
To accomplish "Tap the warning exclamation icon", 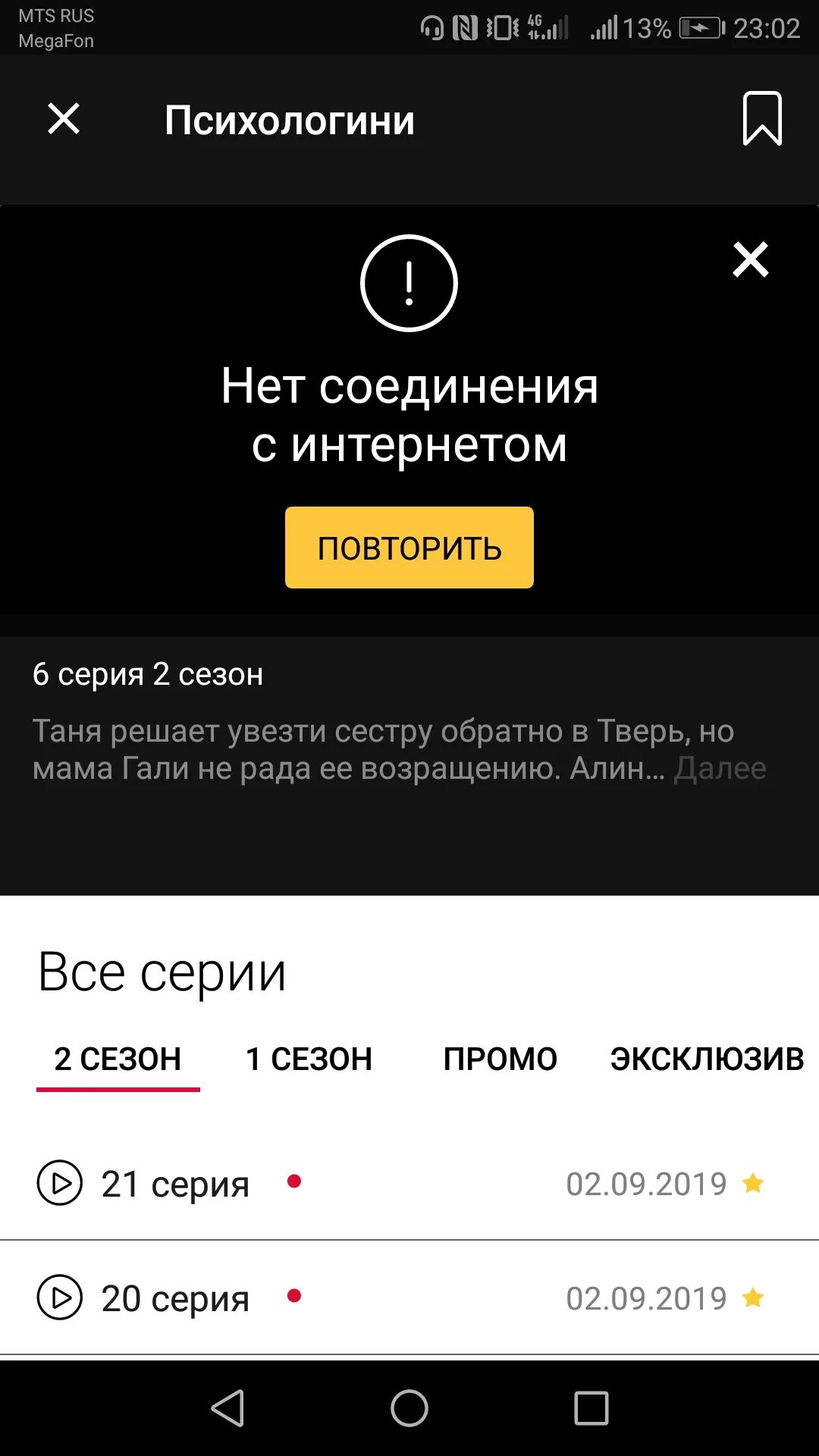I will click(409, 282).
